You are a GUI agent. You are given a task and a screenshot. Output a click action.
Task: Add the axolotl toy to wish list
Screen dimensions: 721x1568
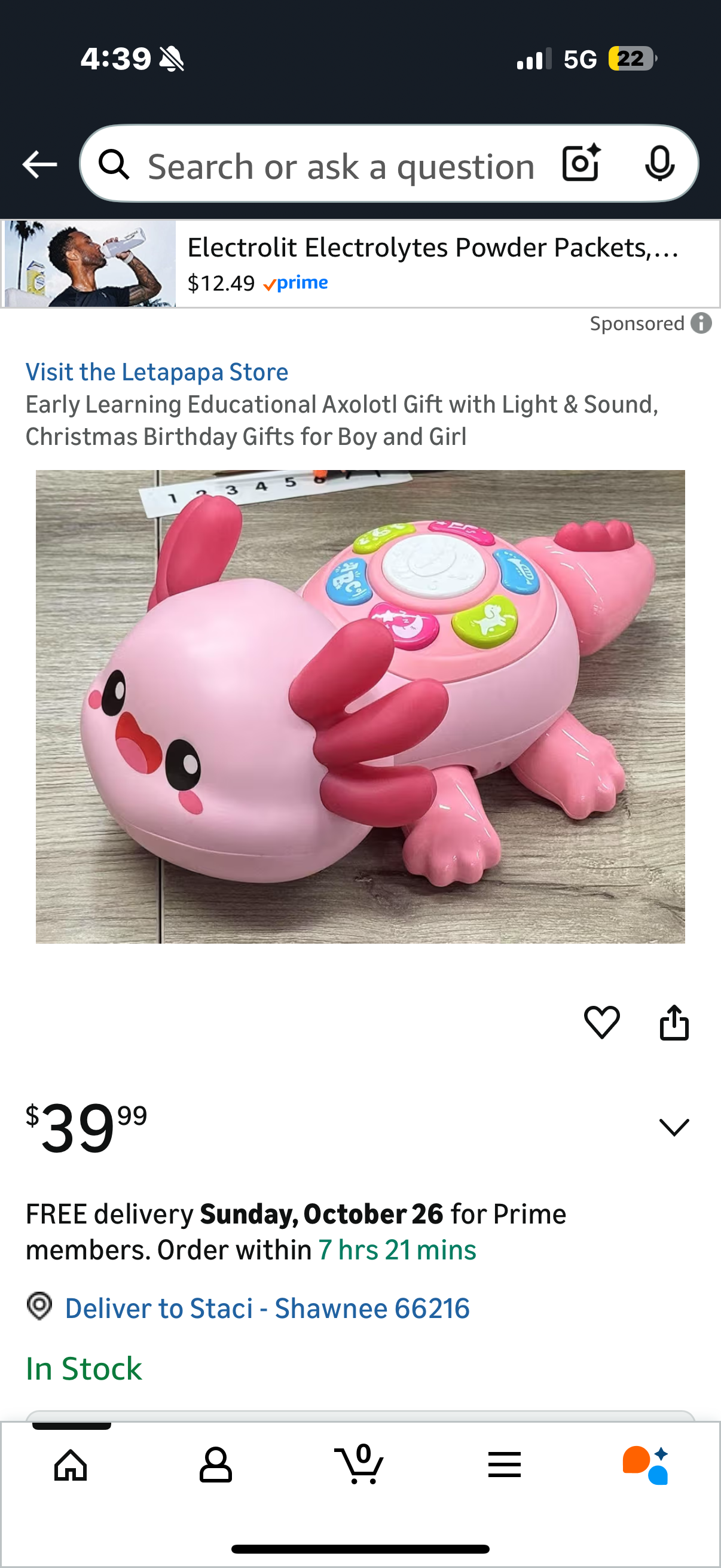pyautogui.click(x=602, y=1022)
